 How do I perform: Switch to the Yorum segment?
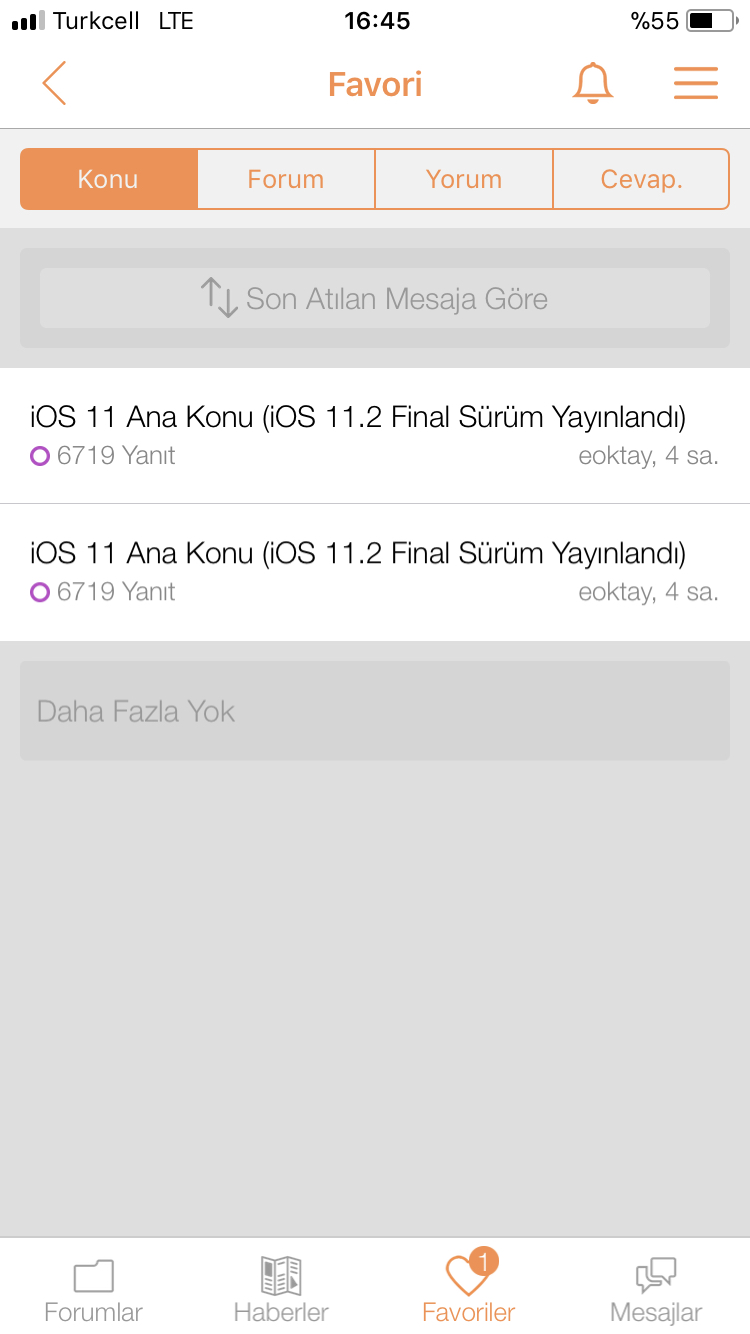tap(464, 179)
